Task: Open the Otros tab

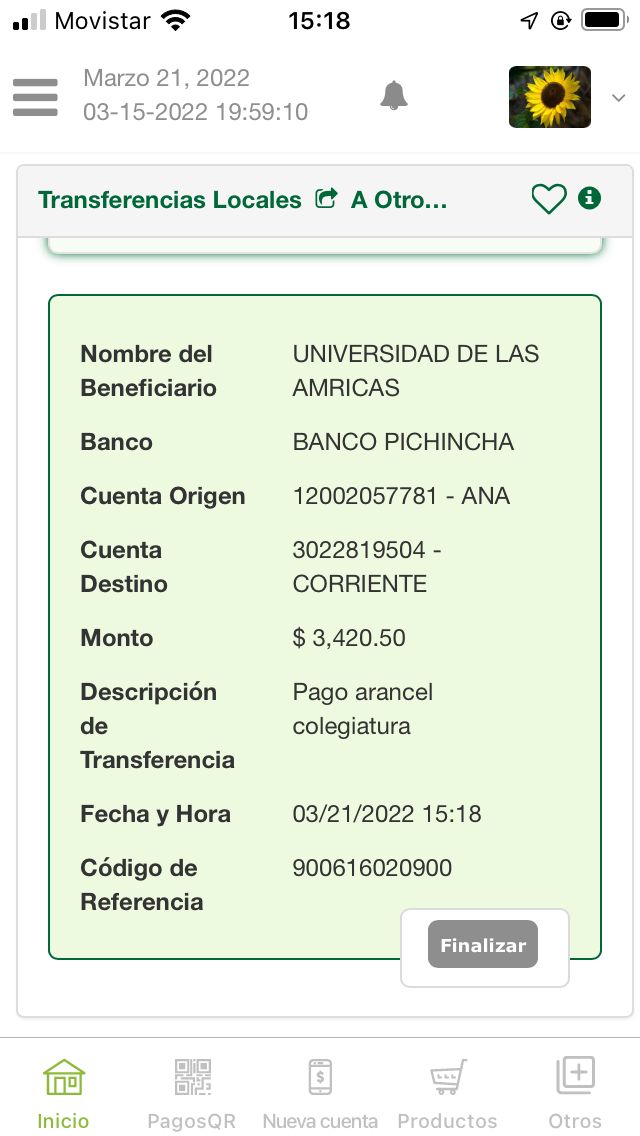Action: [575, 1092]
